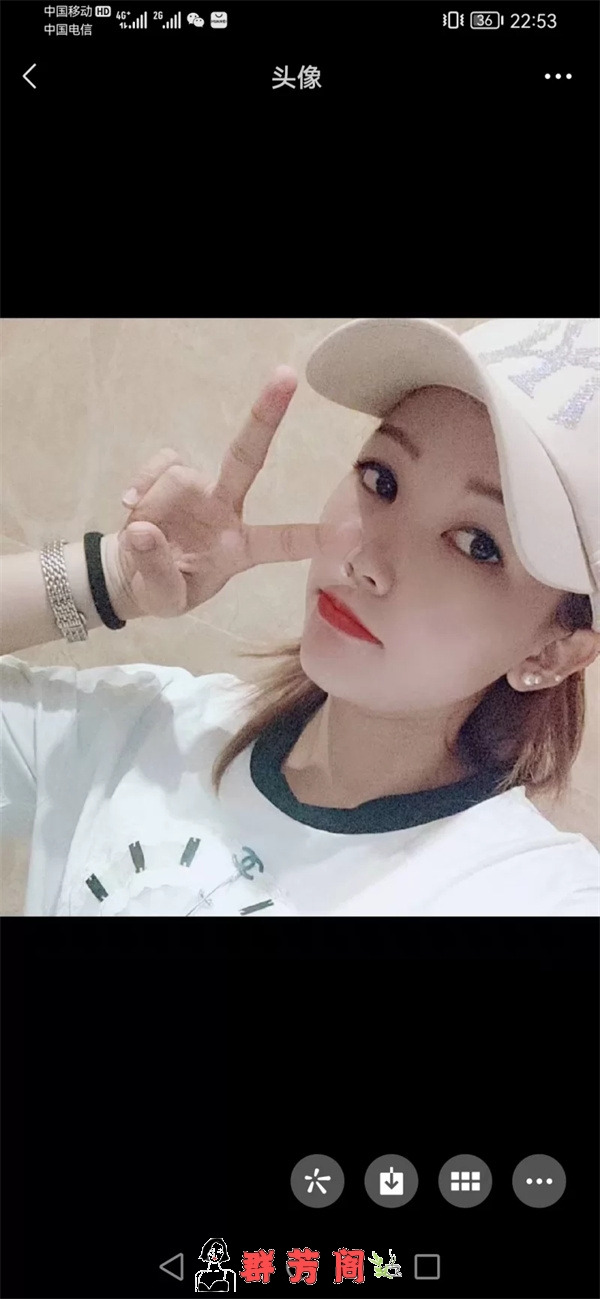Open the grid view icon

tap(465, 1181)
